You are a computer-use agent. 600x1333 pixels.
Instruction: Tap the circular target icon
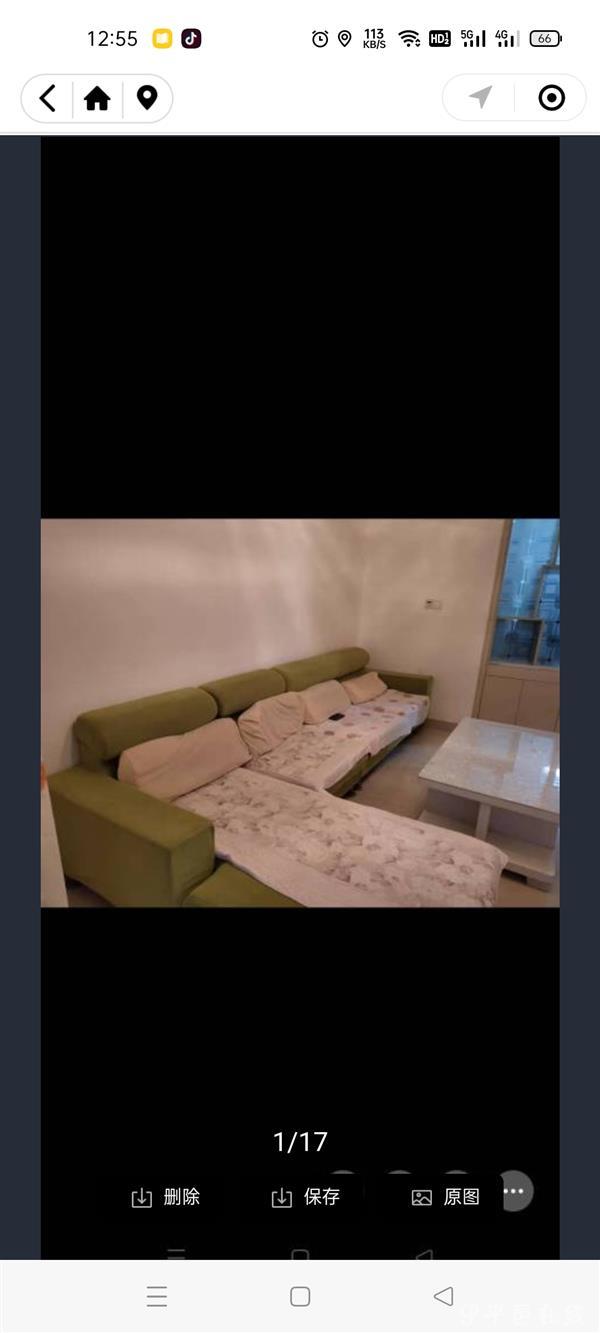coord(551,97)
